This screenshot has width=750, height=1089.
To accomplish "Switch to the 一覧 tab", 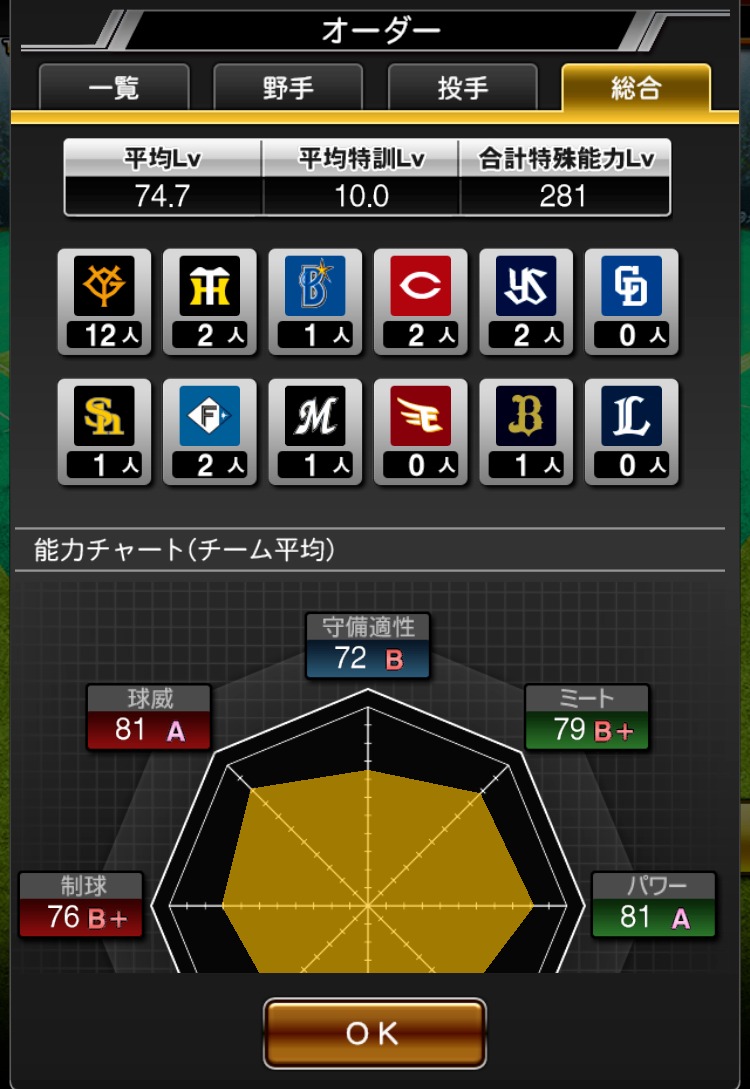I will pyautogui.click(x=114, y=88).
